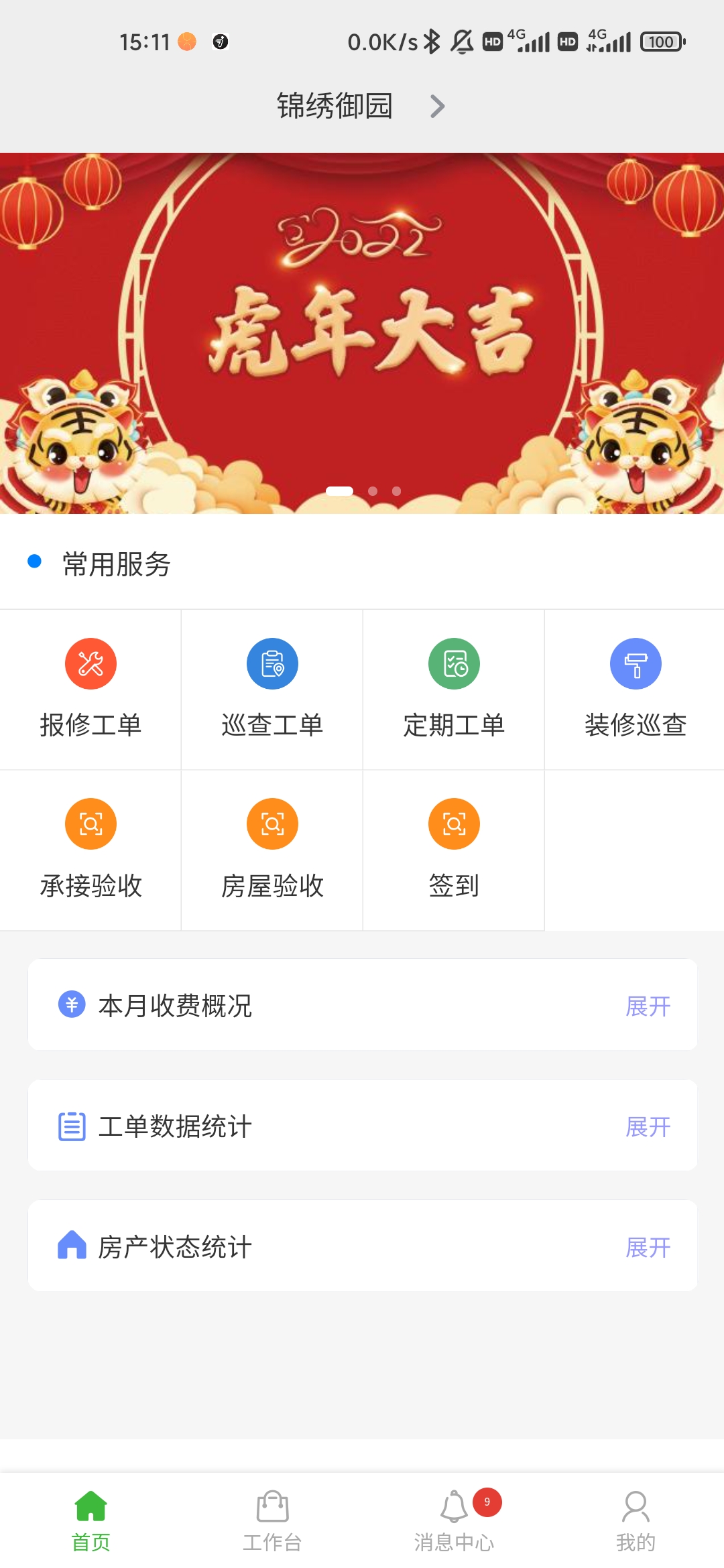Select the 房屋验收 house inspection icon

(271, 824)
